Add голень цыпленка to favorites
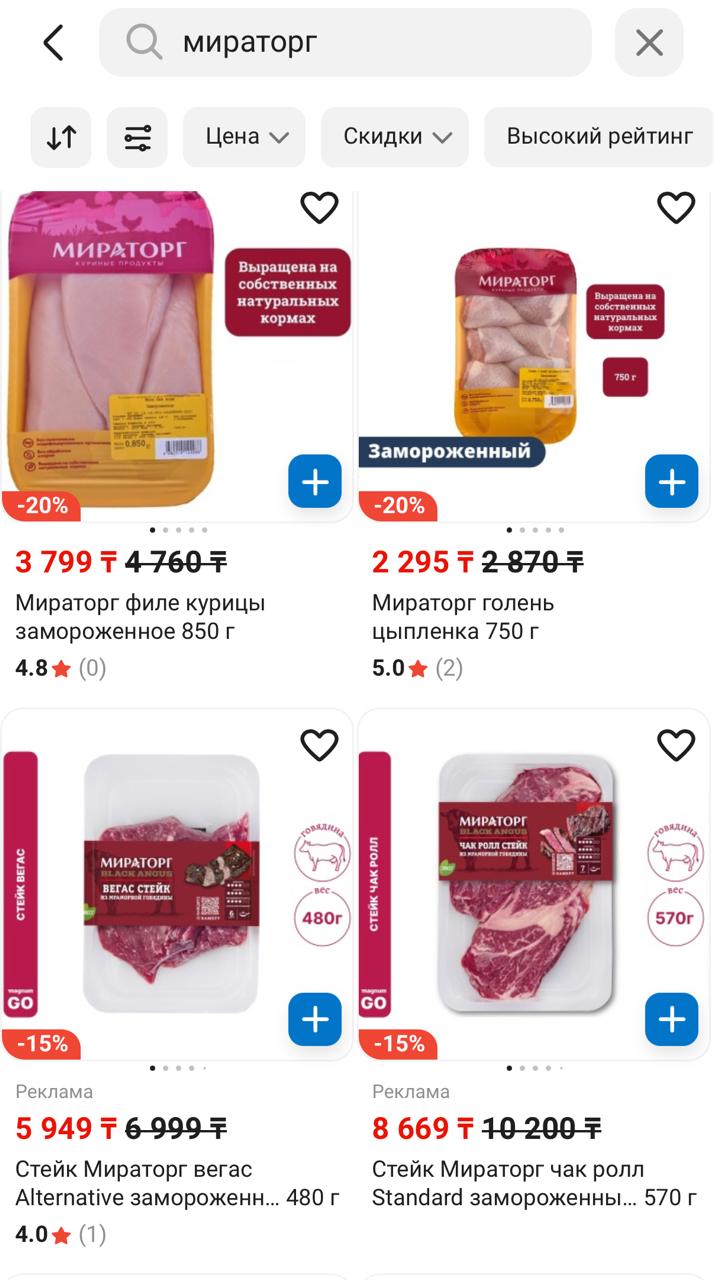 [x=676, y=208]
